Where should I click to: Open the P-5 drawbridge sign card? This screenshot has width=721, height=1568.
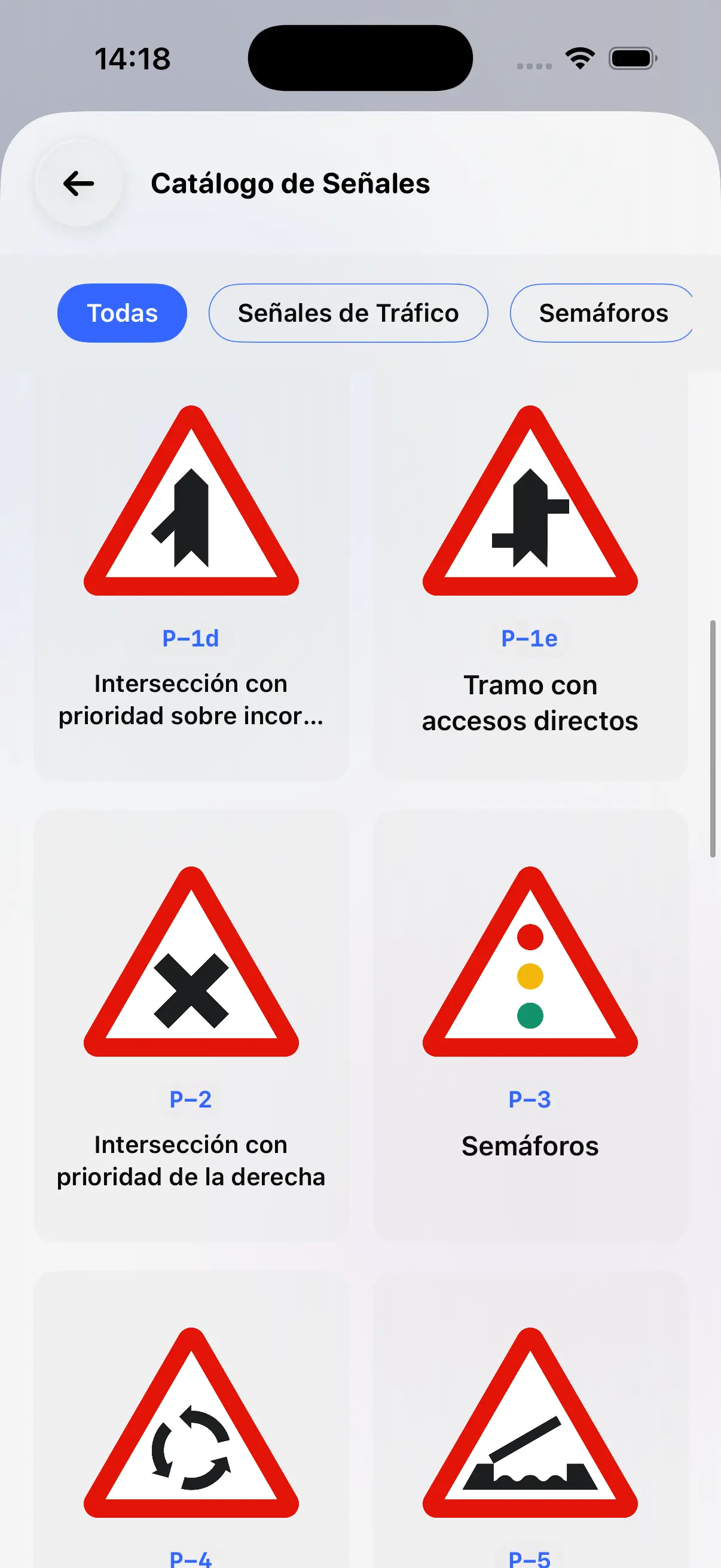(x=530, y=1424)
